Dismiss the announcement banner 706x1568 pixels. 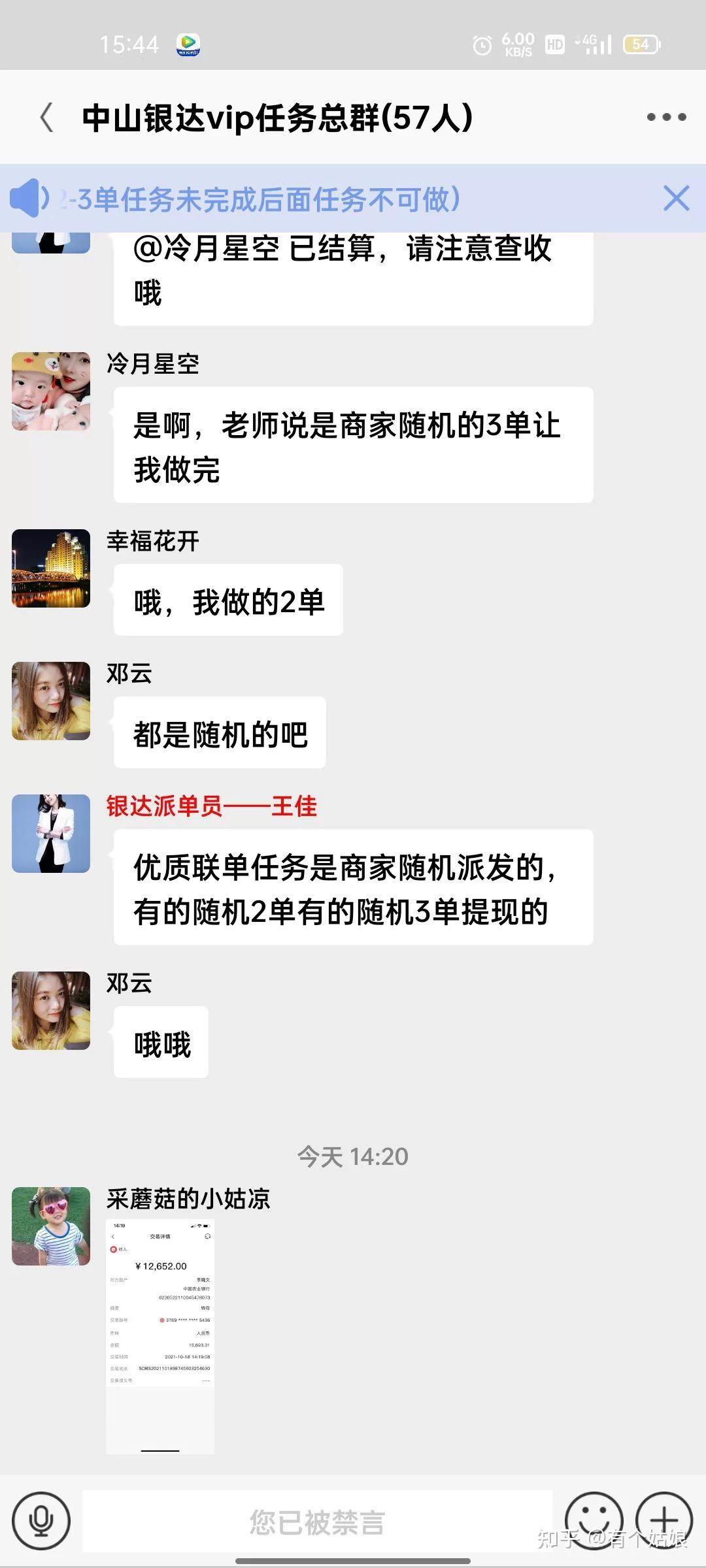point(676,198)
